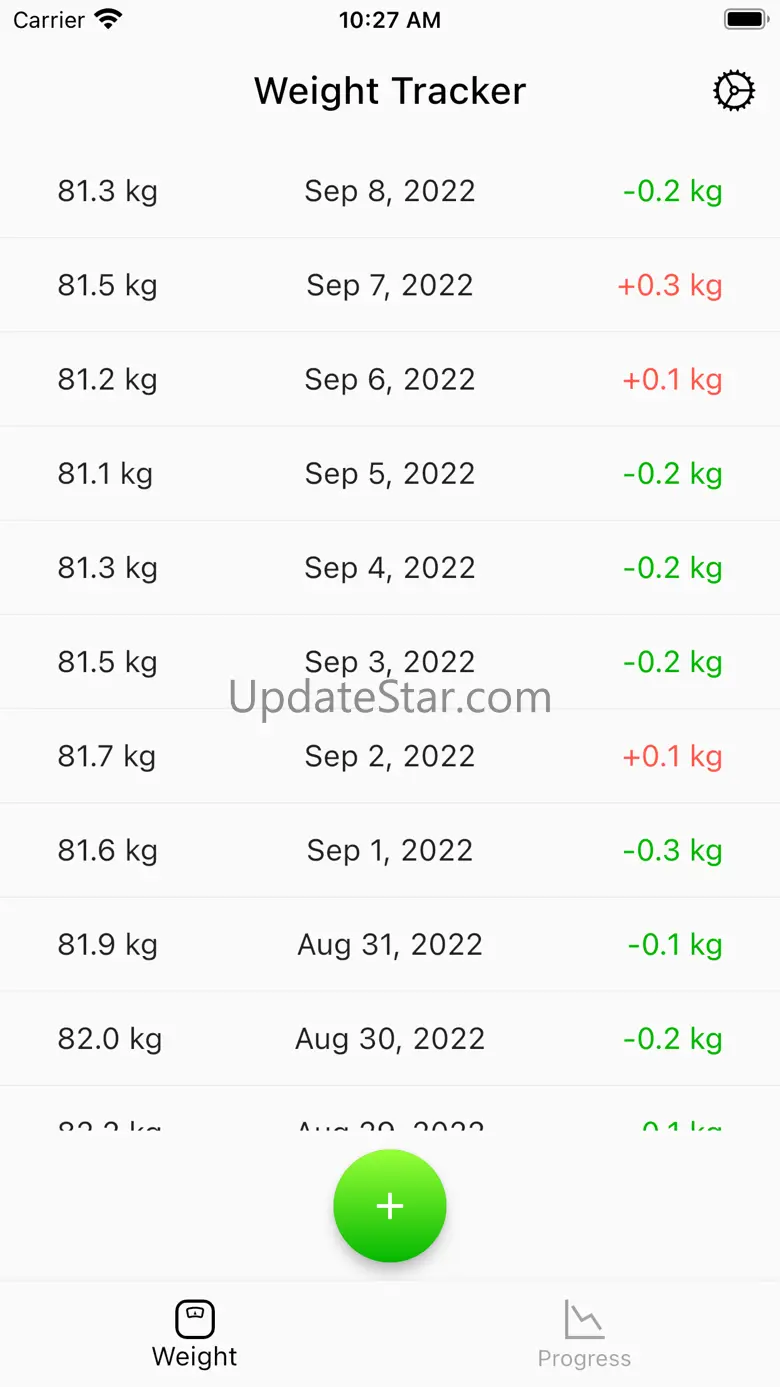Open the Sep 7, 2022 entry
Viewport: 780px width, 1387px height.
390,285
